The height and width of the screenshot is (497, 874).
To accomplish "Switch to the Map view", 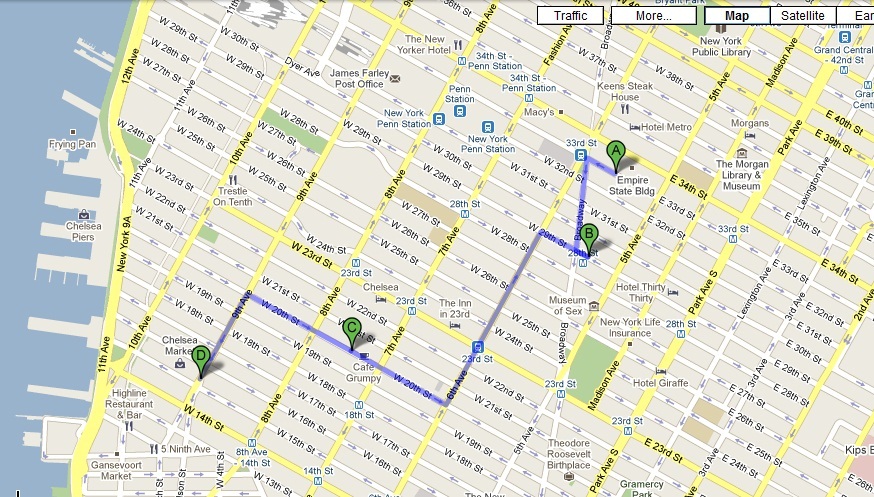I will [737, 16].
